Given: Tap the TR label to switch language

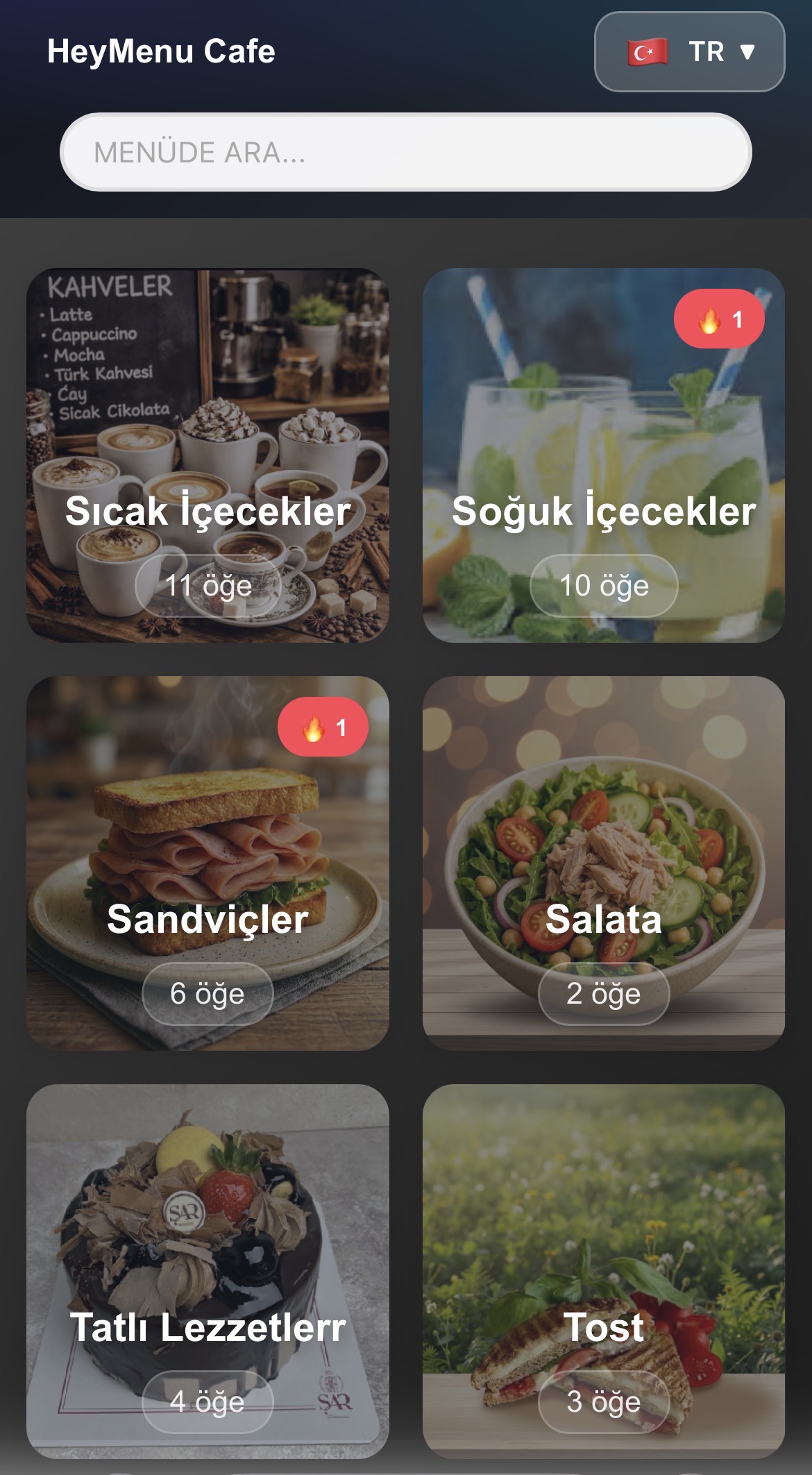Looking at the screenshot, I should click(707, 52).
